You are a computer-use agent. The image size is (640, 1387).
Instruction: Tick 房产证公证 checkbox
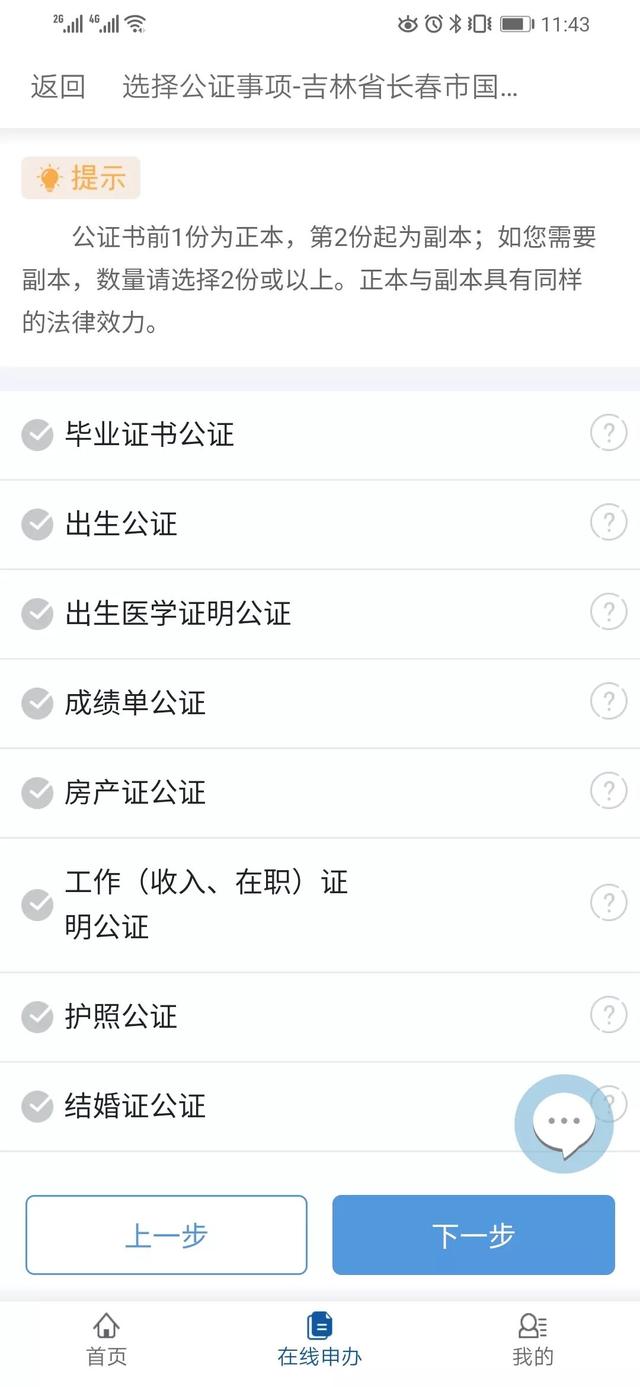click(37, 793)
